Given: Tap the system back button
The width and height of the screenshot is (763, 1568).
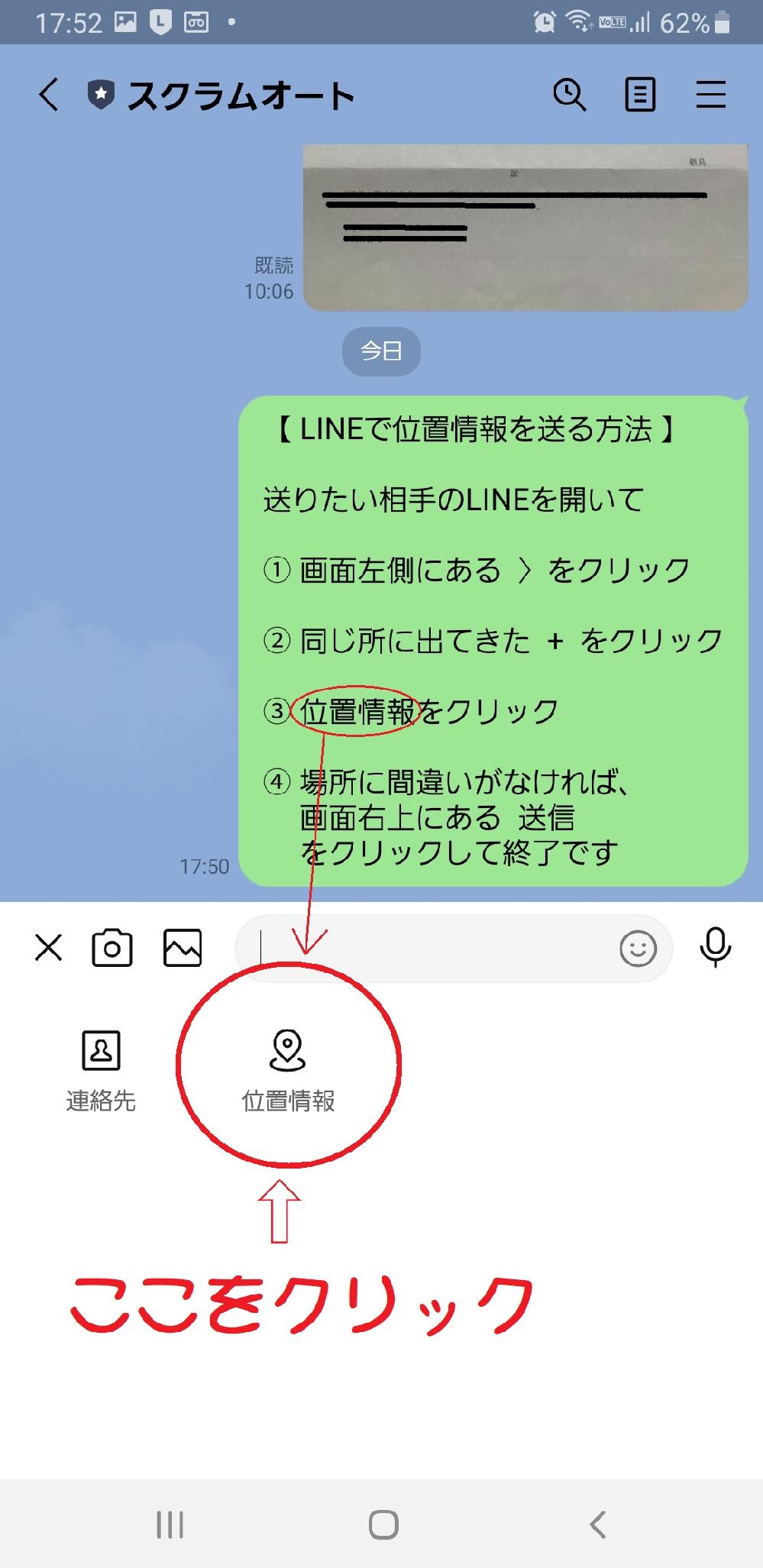Looking at the screenshot, I should coord(597,1524).
